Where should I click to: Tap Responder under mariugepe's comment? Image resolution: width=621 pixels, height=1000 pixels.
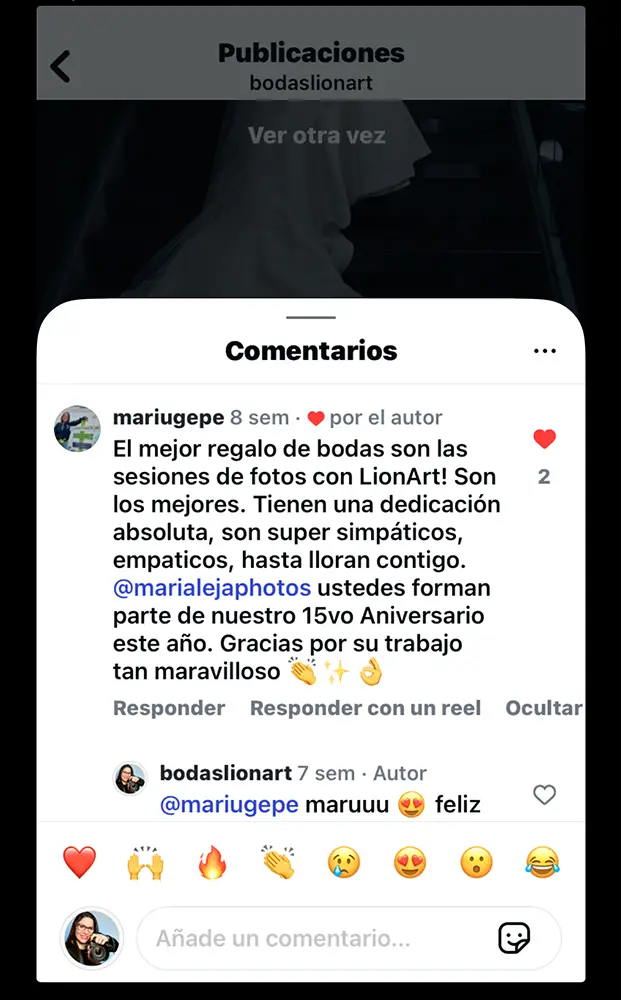pyautogui.click(x=169, y=708)
